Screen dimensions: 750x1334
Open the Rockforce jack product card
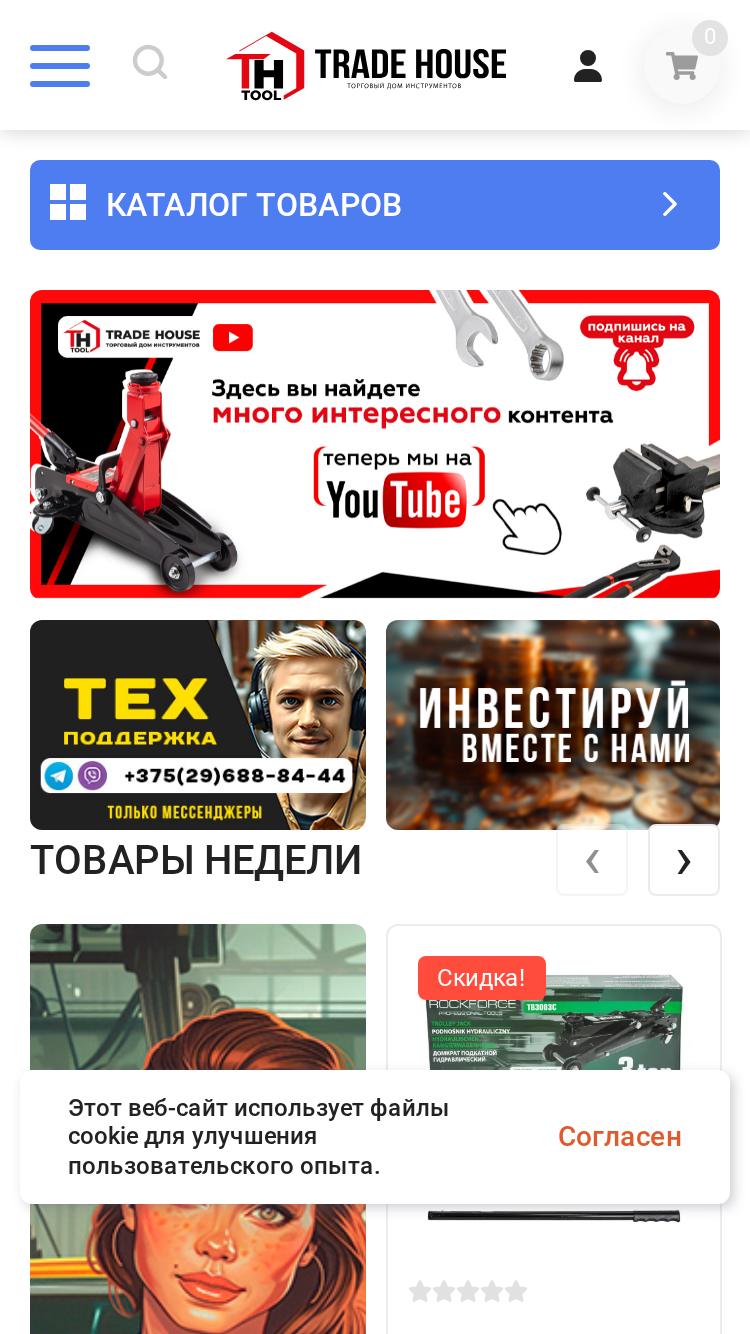click(554, 1129)
